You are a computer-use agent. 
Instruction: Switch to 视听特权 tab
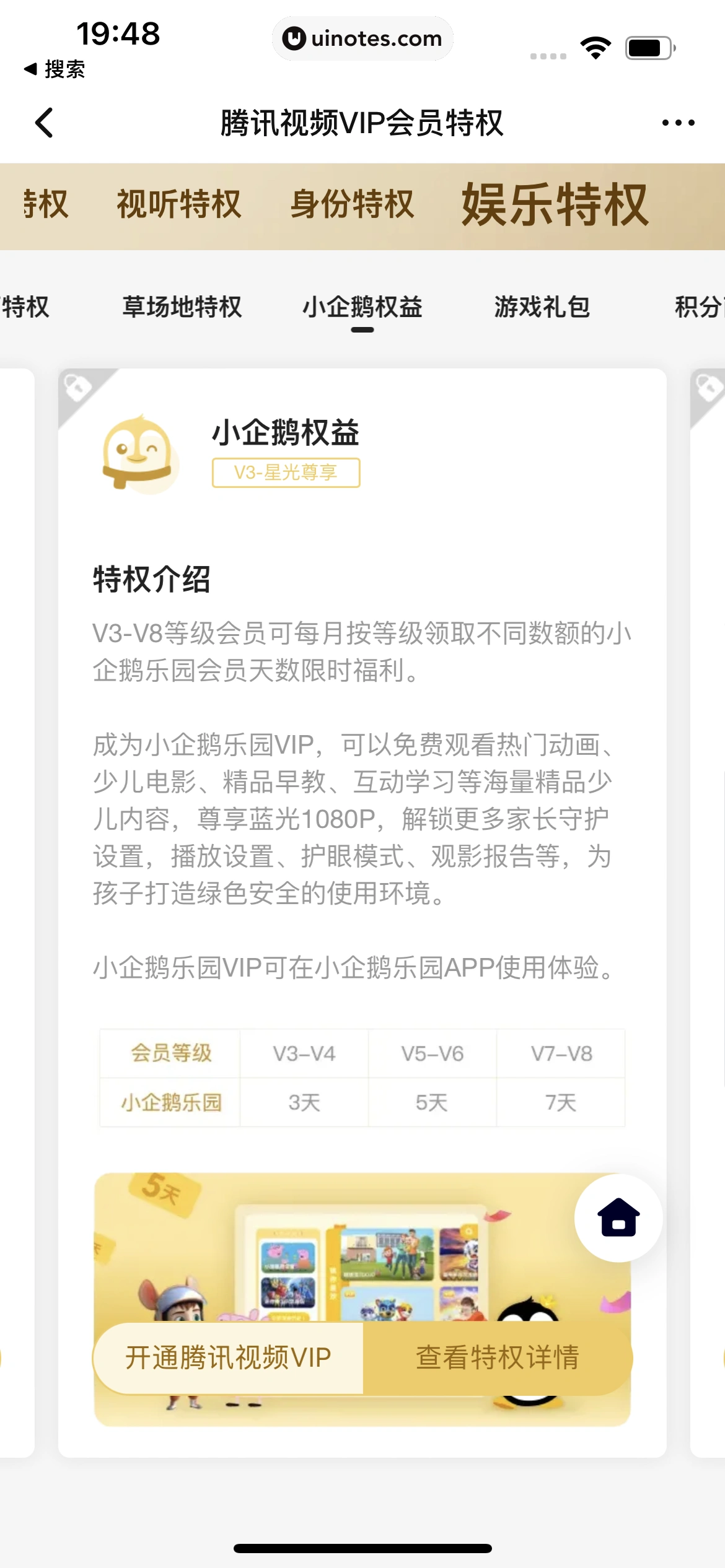click(179, 205)
